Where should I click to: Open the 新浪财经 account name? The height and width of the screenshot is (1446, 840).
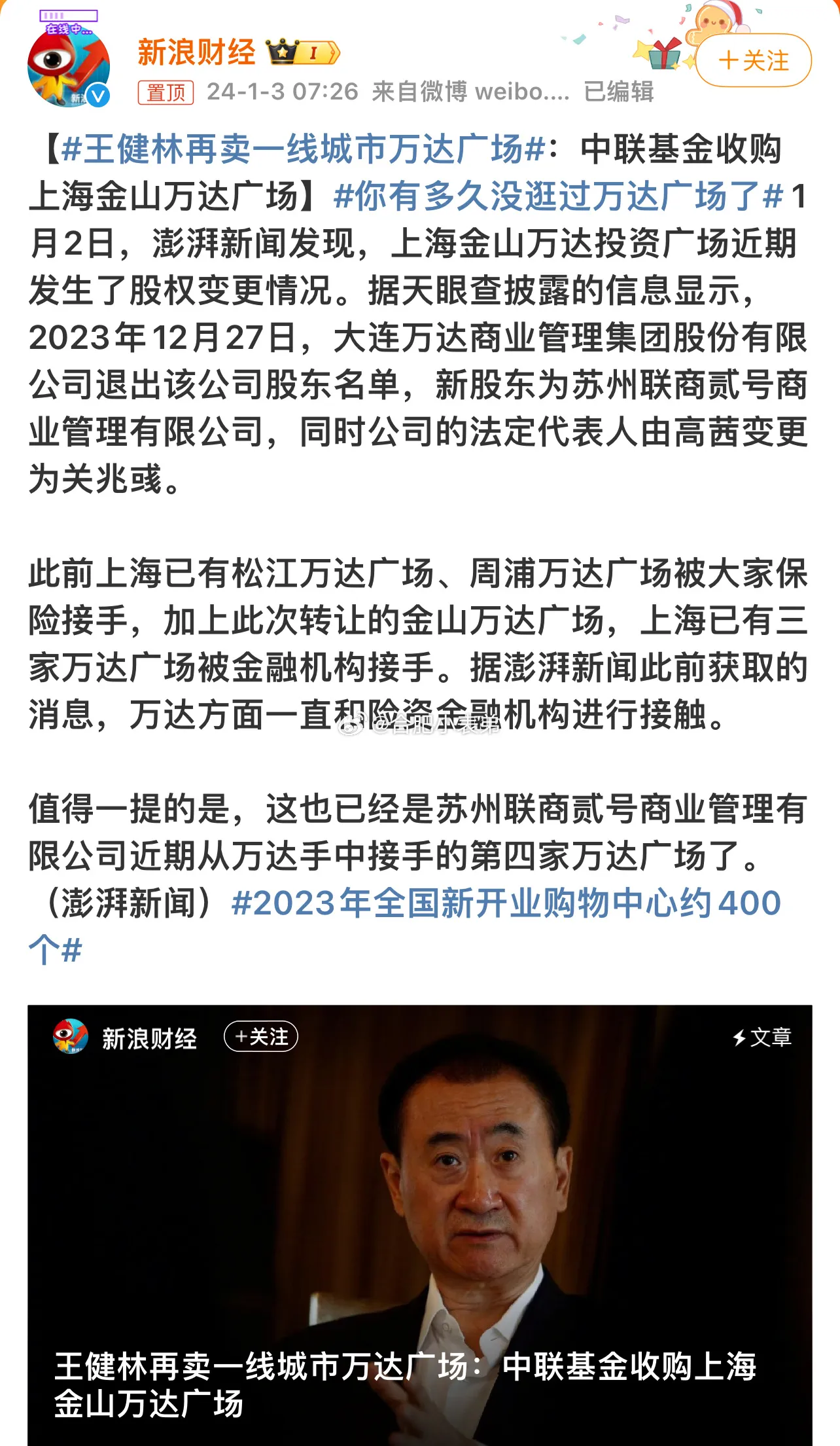click(196, 52)
